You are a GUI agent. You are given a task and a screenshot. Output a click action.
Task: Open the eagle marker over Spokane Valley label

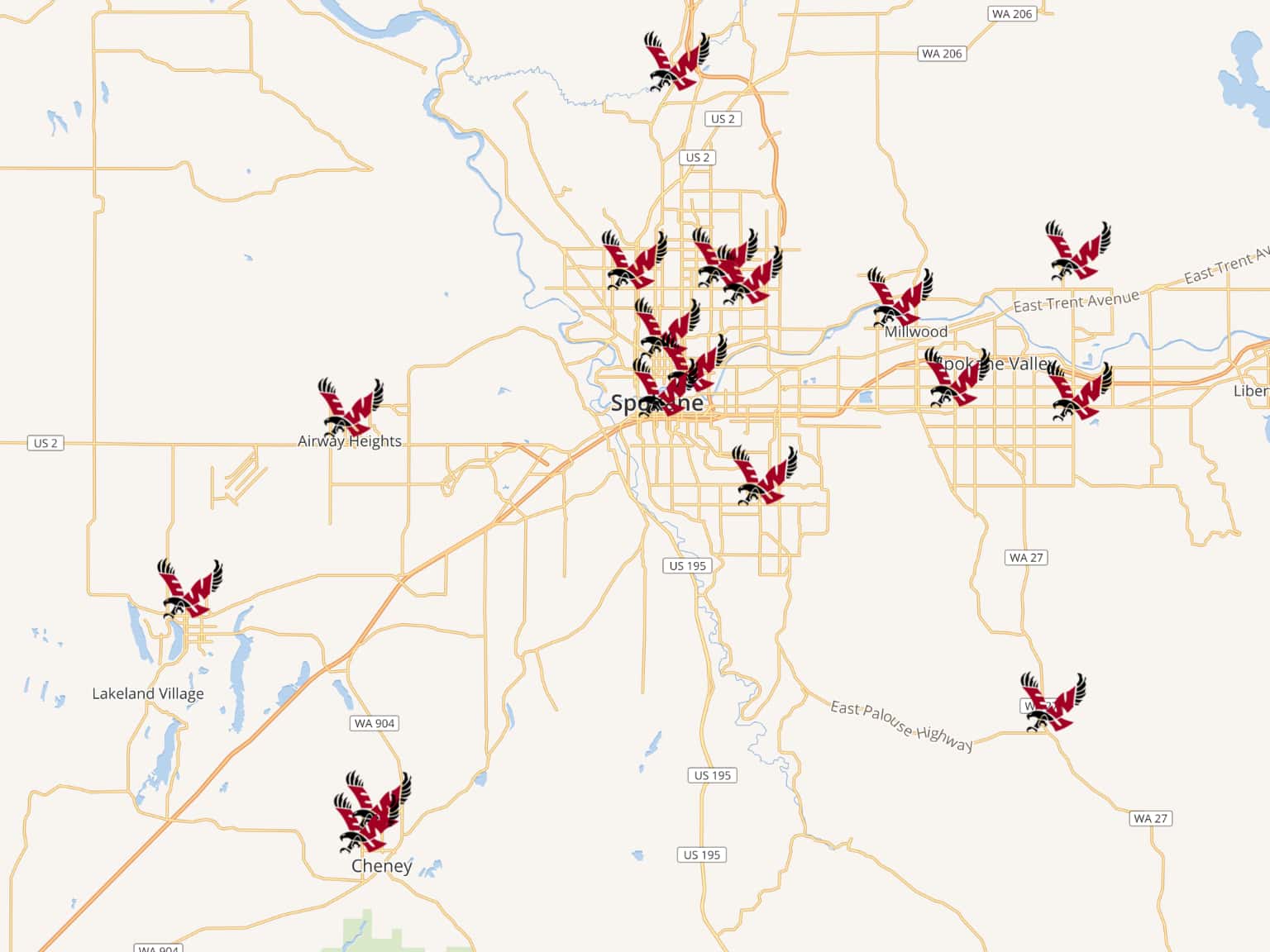point(957,377)
